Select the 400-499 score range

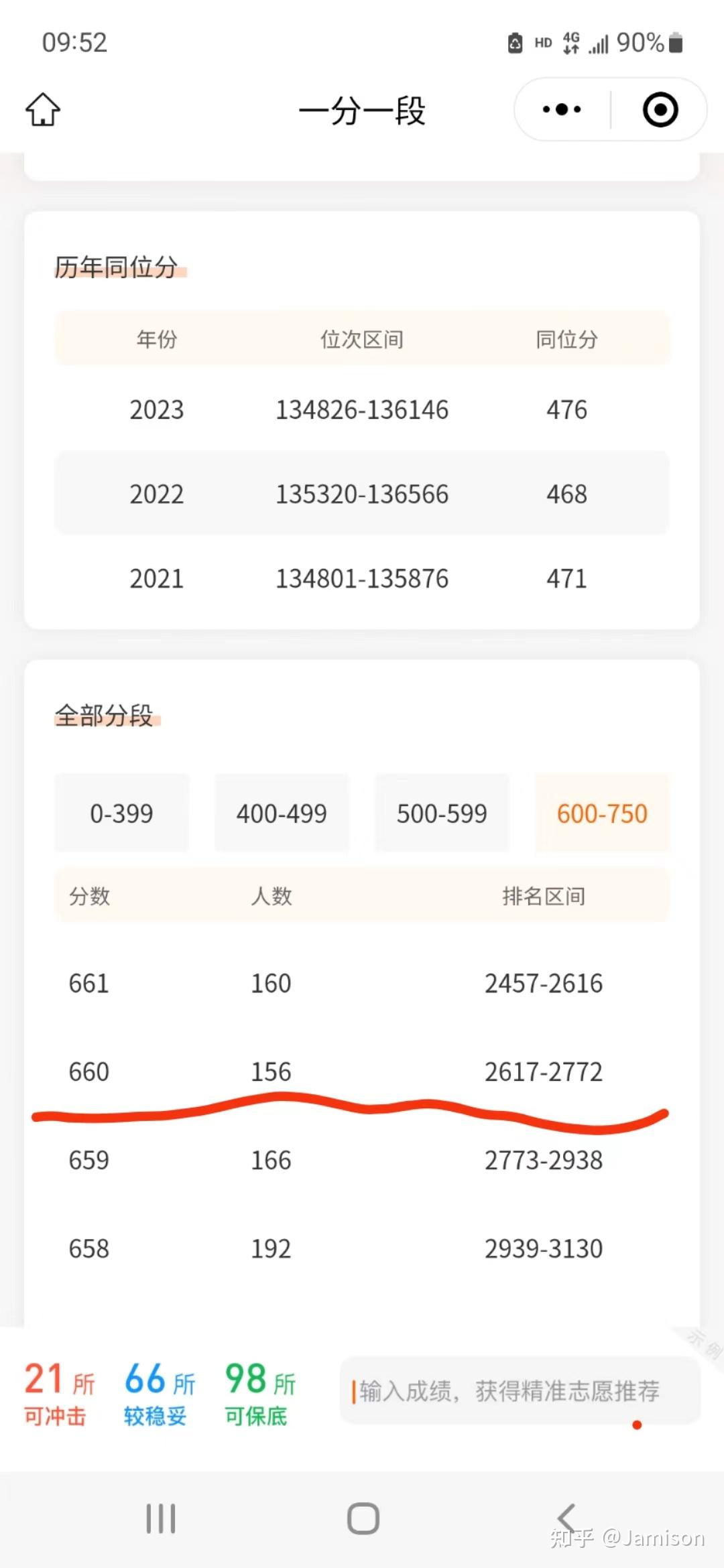[x=282, y=813]
